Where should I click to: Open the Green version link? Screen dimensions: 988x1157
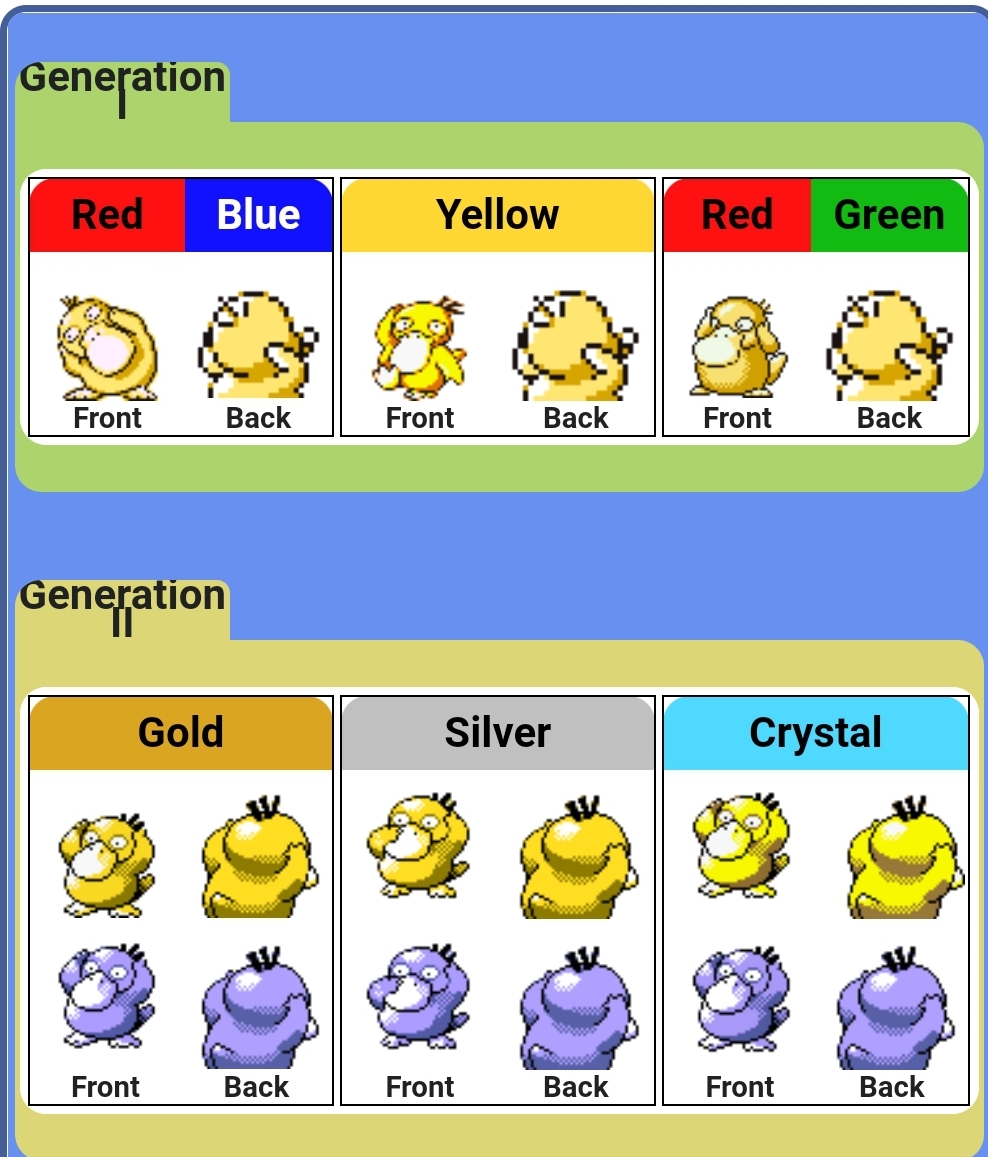click(x=889, y=215)
